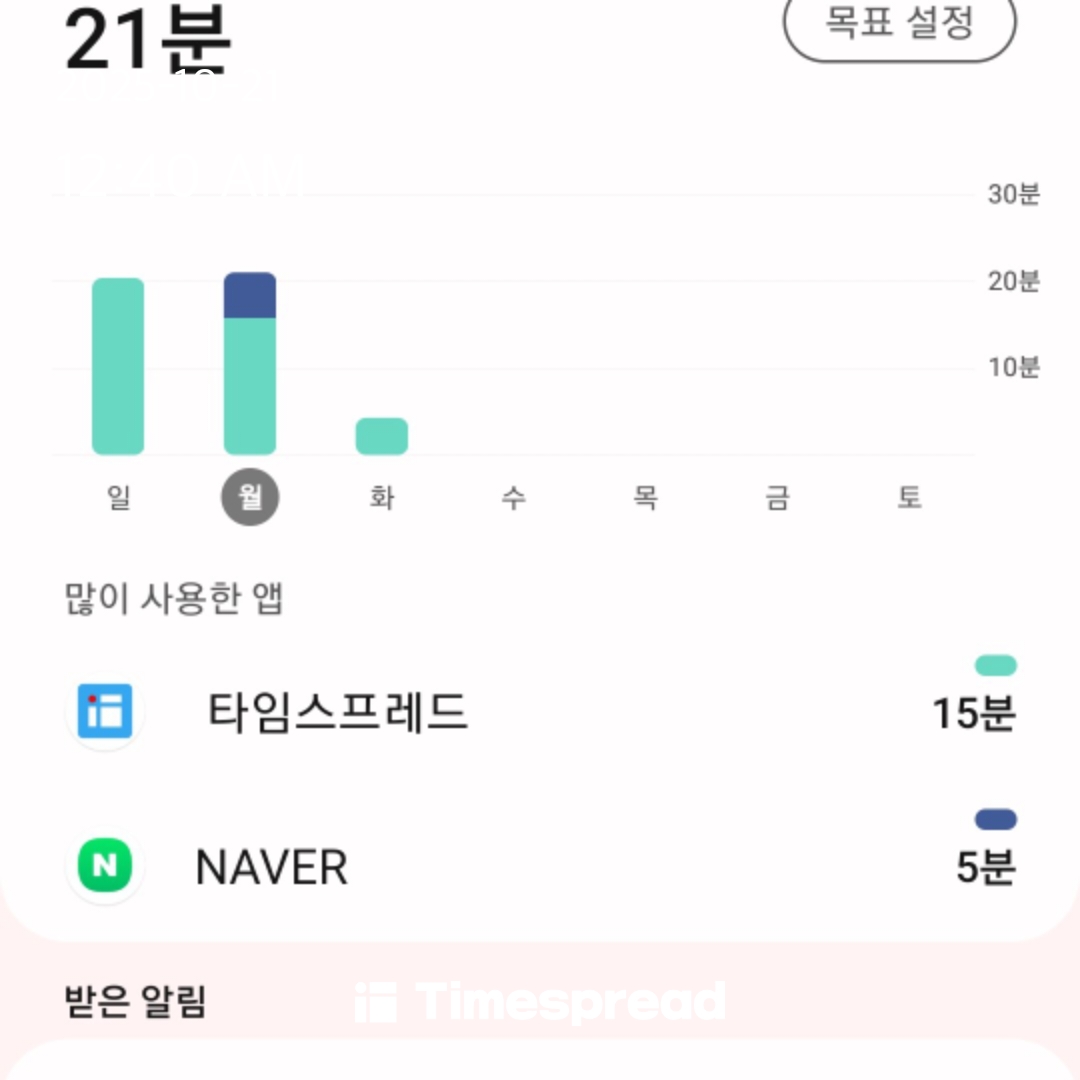
Task: Select 화 (Tuesday) in the chart
Action: [x=381, y=497]
